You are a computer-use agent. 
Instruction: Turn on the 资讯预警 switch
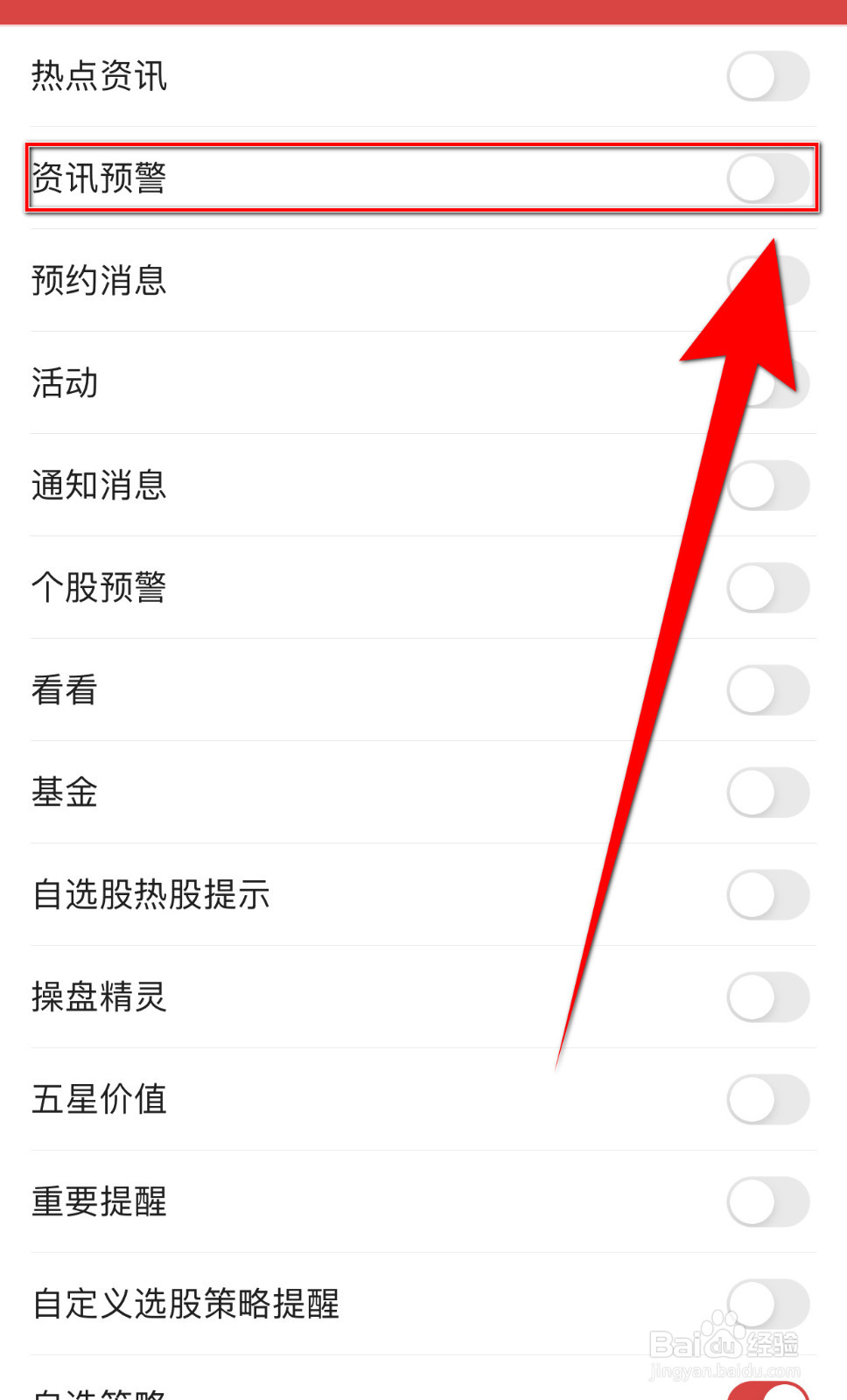[x=768, y=179]
